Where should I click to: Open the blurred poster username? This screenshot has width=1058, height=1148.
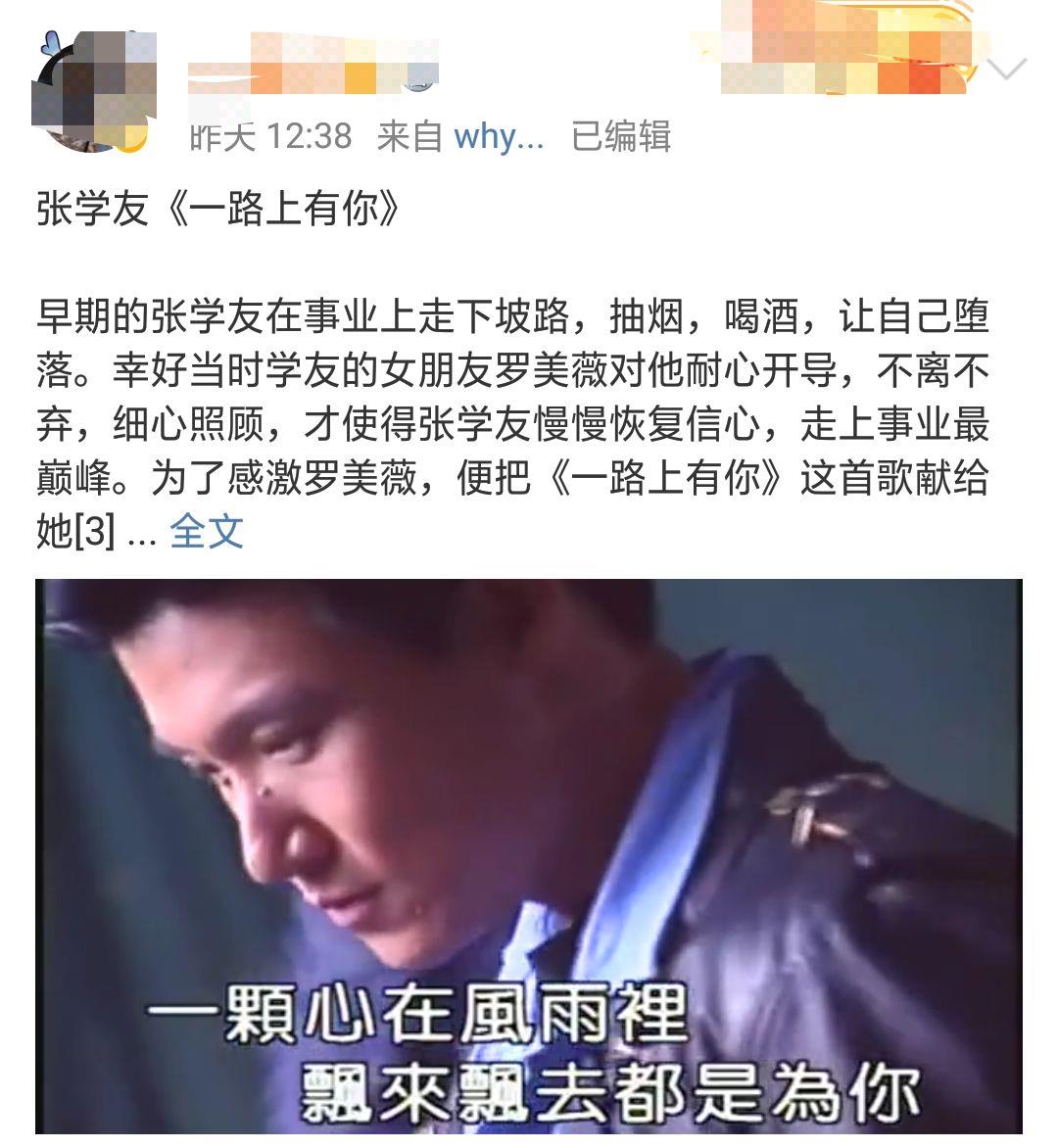[x=312, y=71]
